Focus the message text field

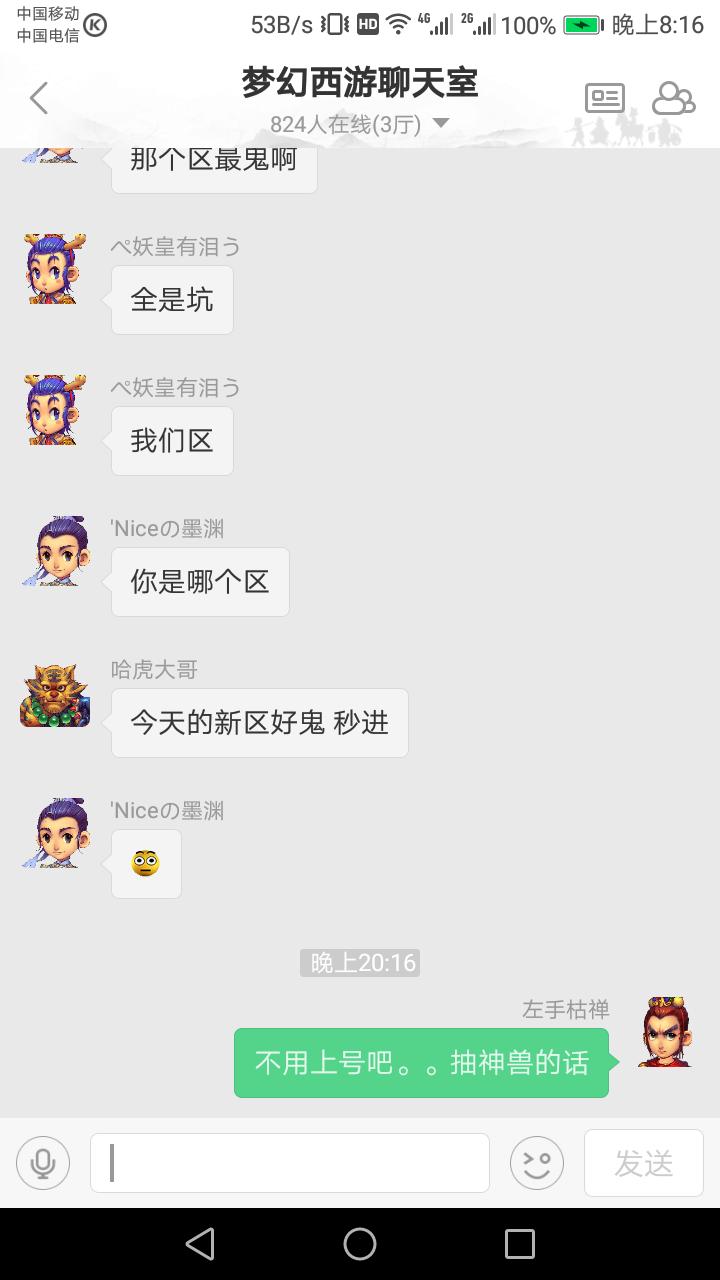(290, 1163)
